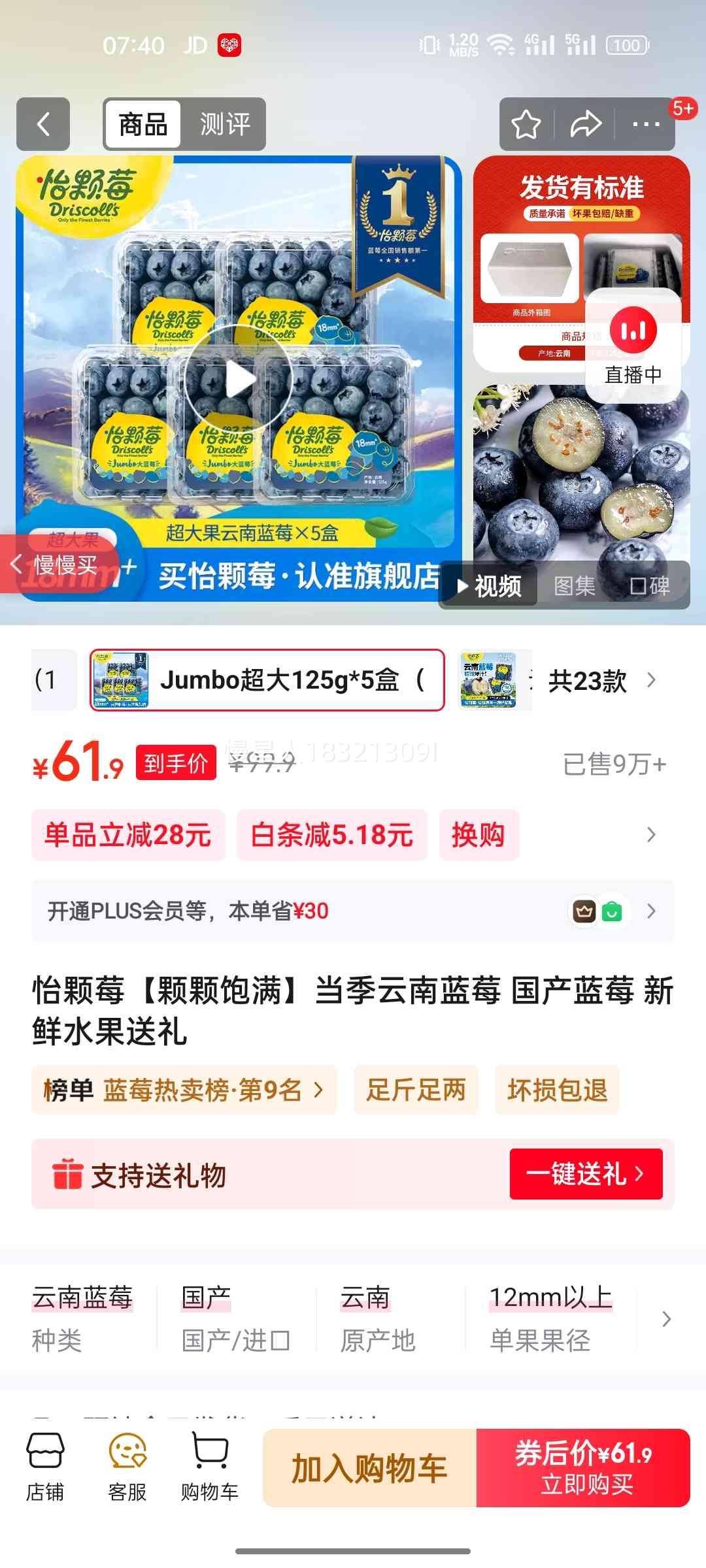This screenshot has height=1568, width=706.
Task: Tap the 一键送礼 gift button
Action: tap(584, 1173)
